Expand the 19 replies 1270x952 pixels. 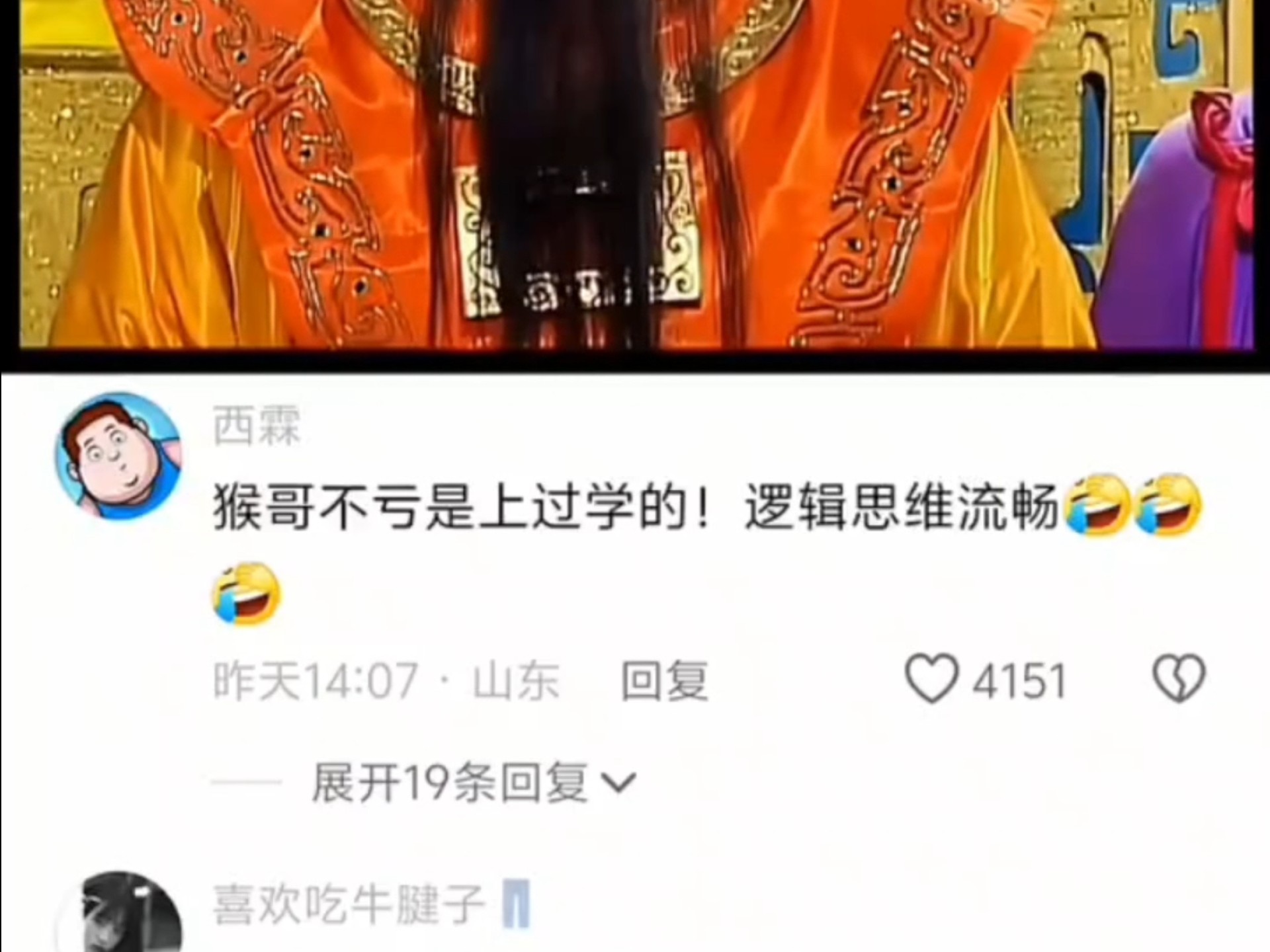(x=474, y=783)
